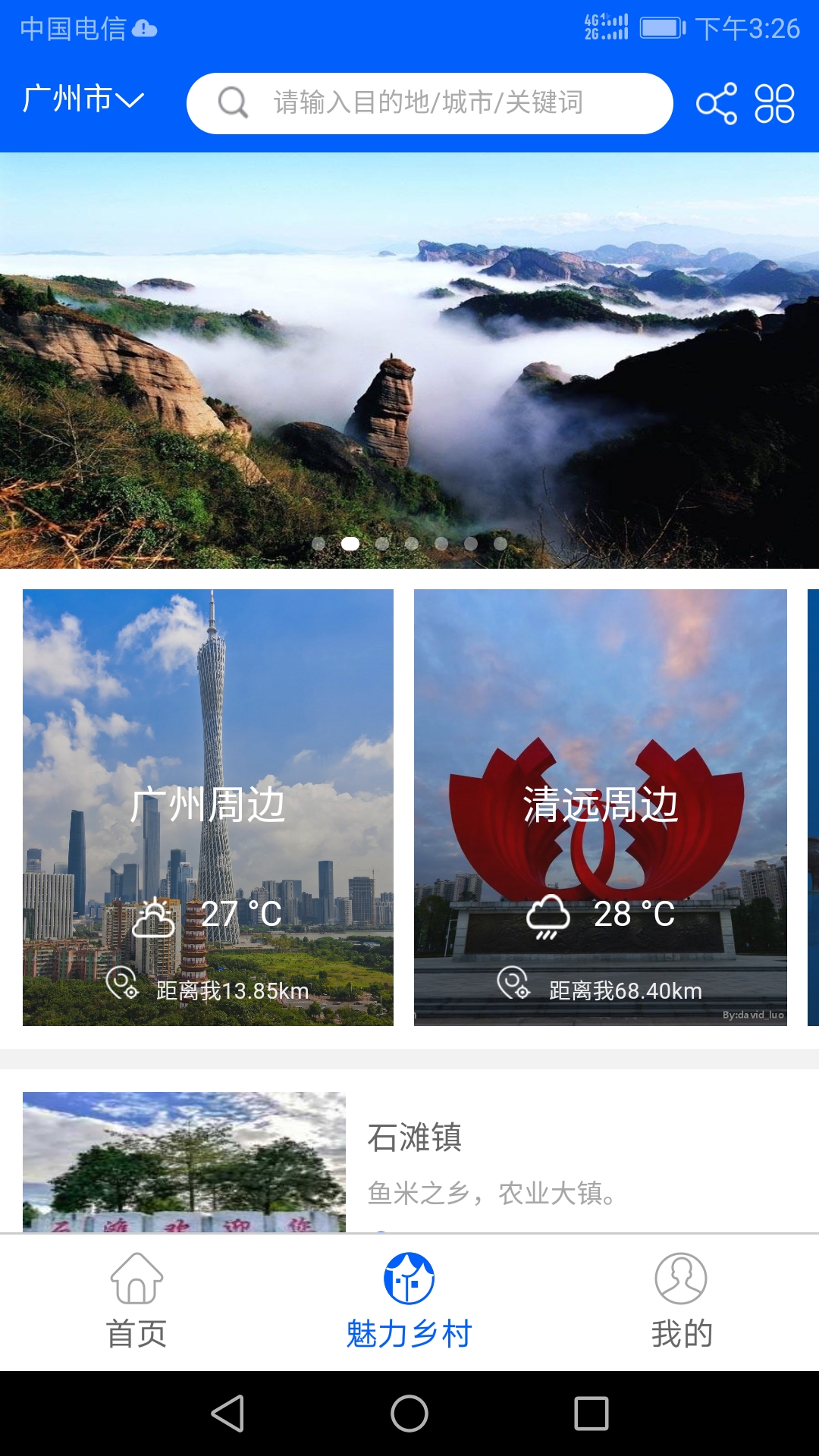Go to the 我的 tab

coord(681,1301)
